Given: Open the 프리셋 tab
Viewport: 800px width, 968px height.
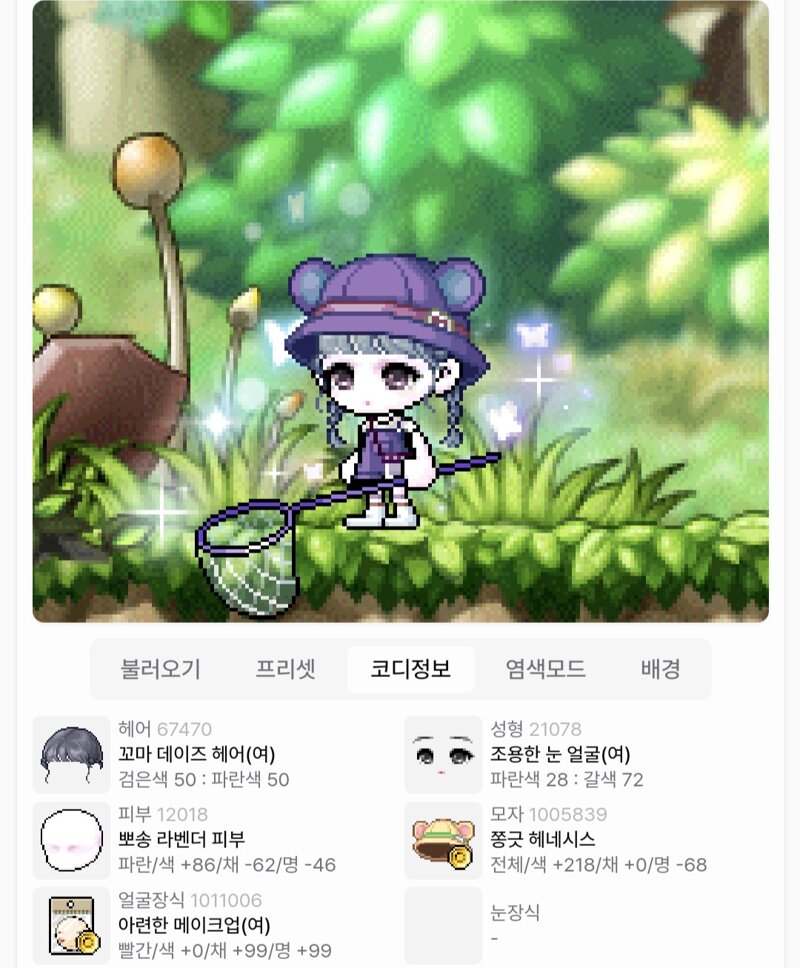Looking at the screenshot, I should click(285, 669).
